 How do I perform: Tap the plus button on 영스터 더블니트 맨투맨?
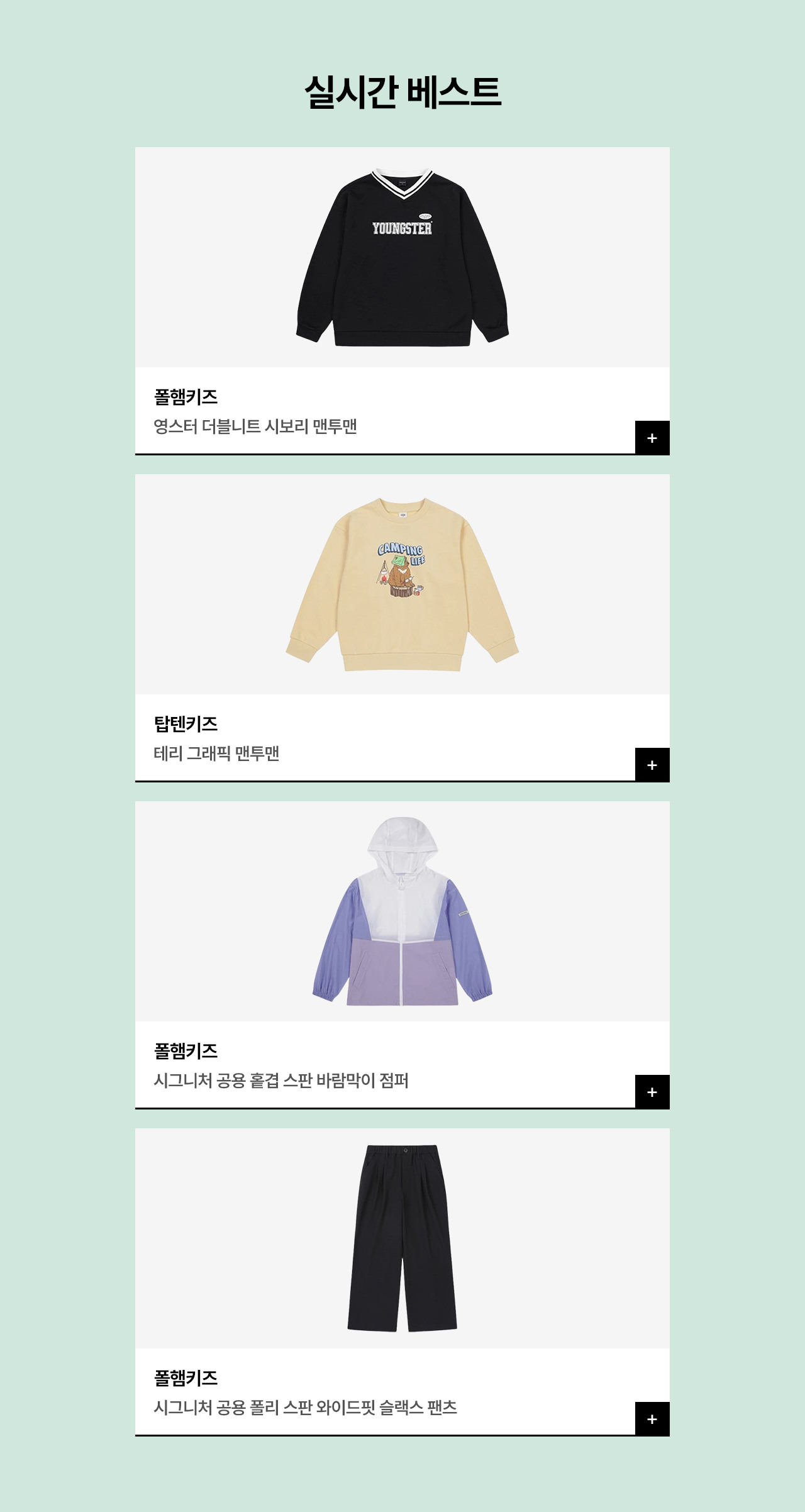[652, 438]
